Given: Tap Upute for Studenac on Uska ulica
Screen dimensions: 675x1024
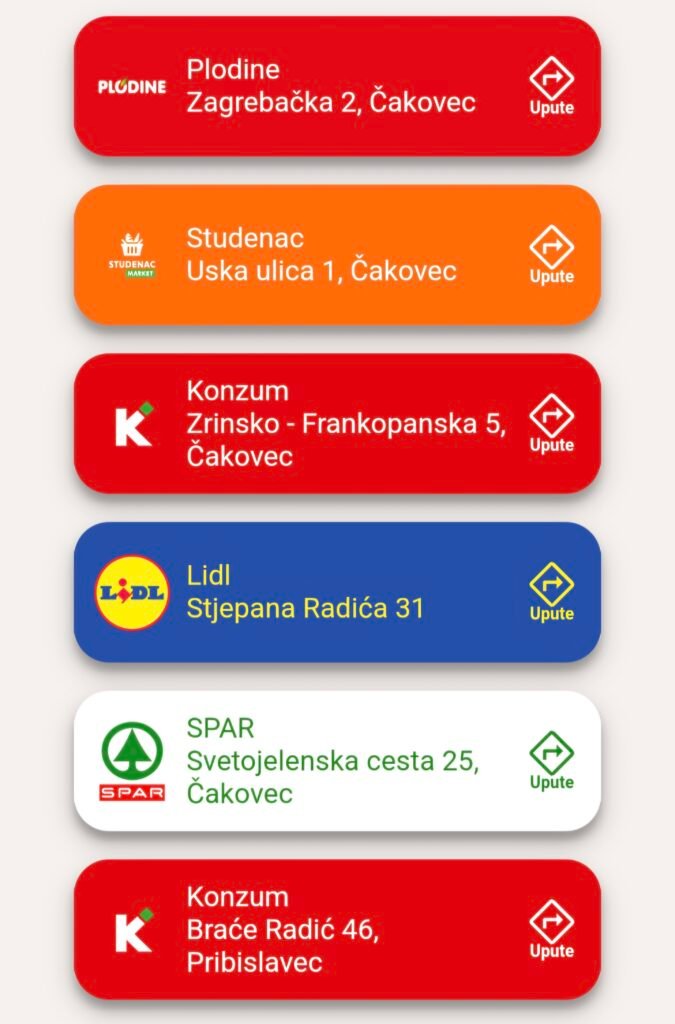Looking at the screenshot, I should [x=551, y=254].
